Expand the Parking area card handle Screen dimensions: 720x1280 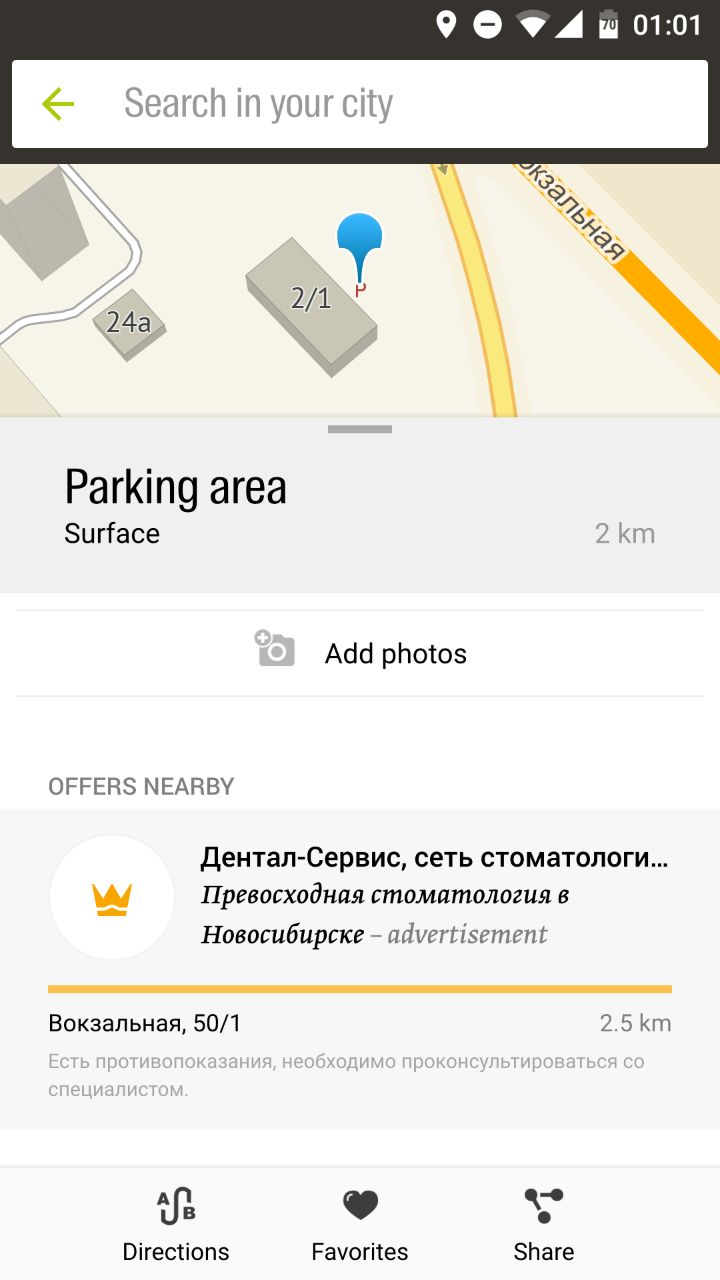coord(360,430)
